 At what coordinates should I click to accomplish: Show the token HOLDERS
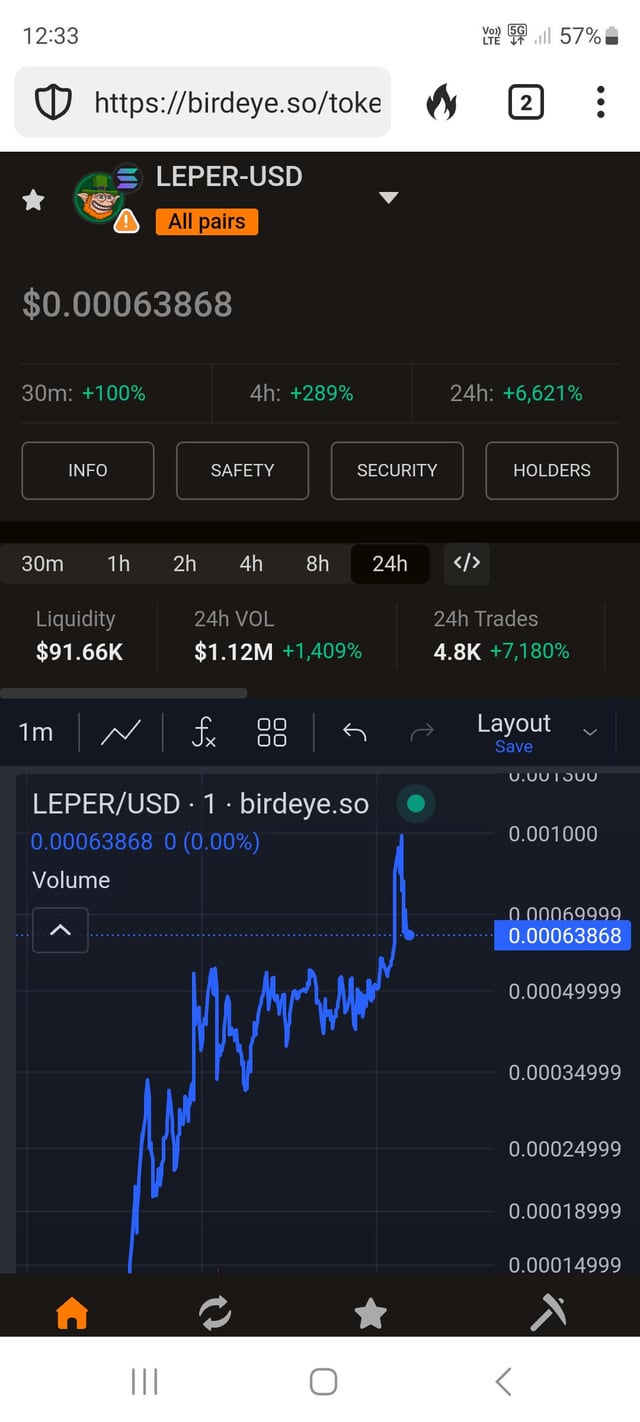551,470
